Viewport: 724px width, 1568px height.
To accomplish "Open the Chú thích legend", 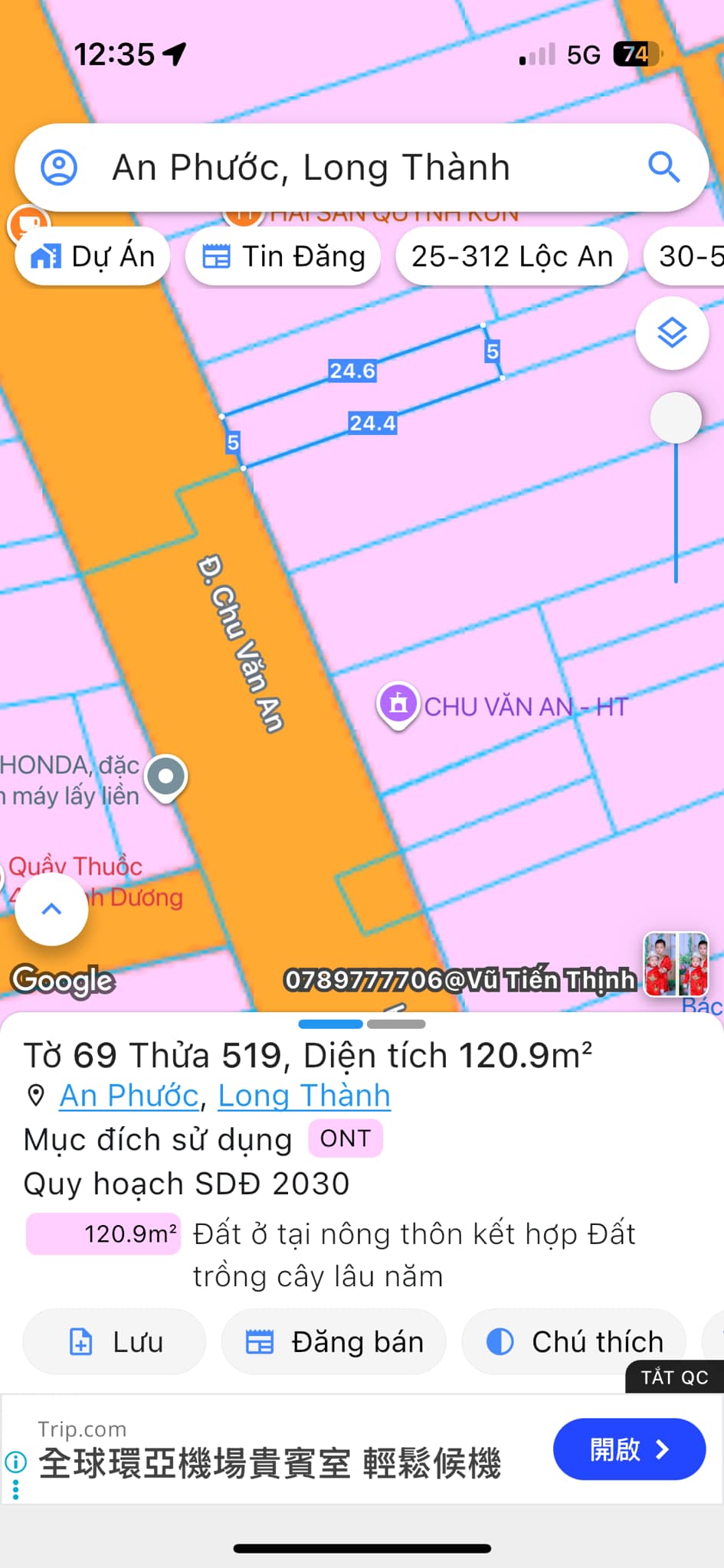I will click(x=575, y=1341).
